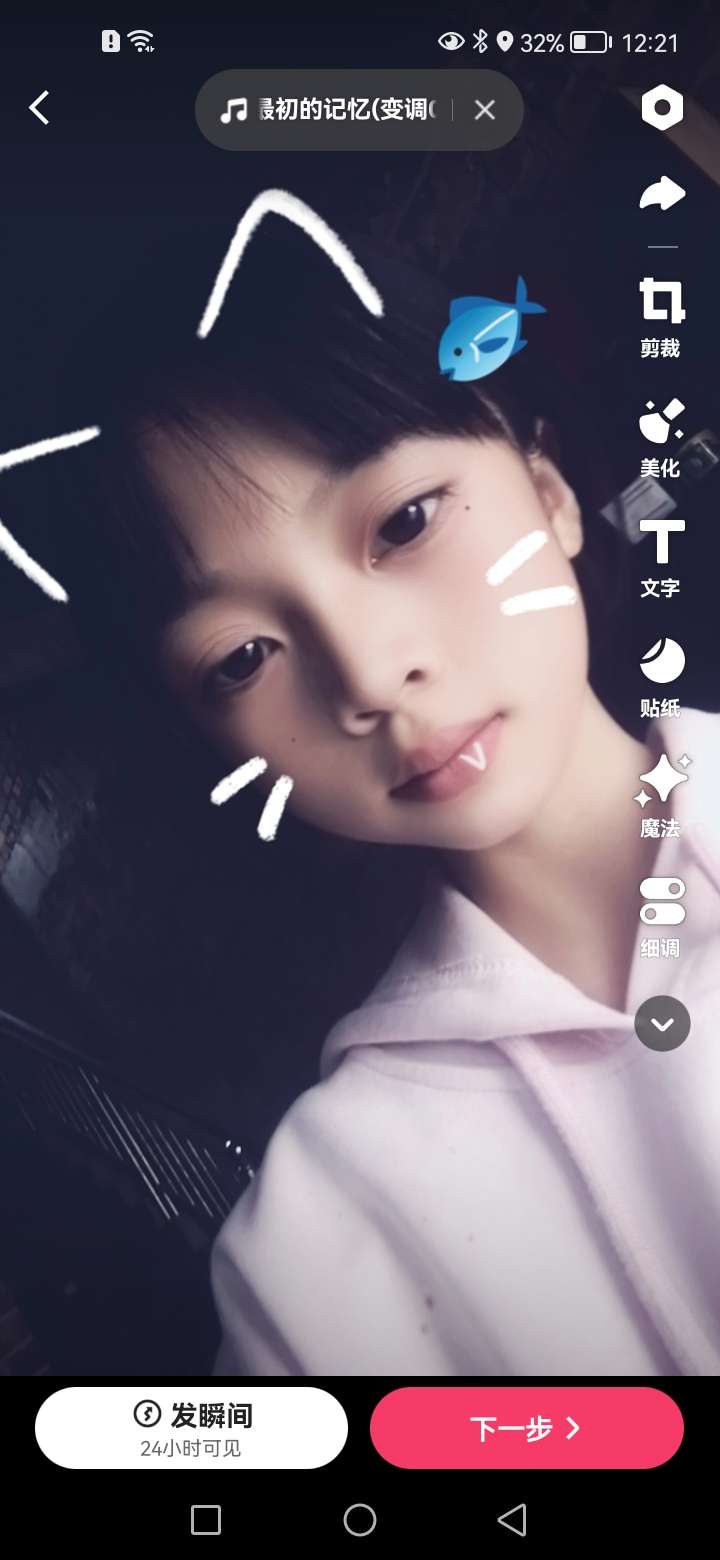Expand more tools with down chevron
The width and height of the screenshot is (720, 1560).
tap(662, 1023)
